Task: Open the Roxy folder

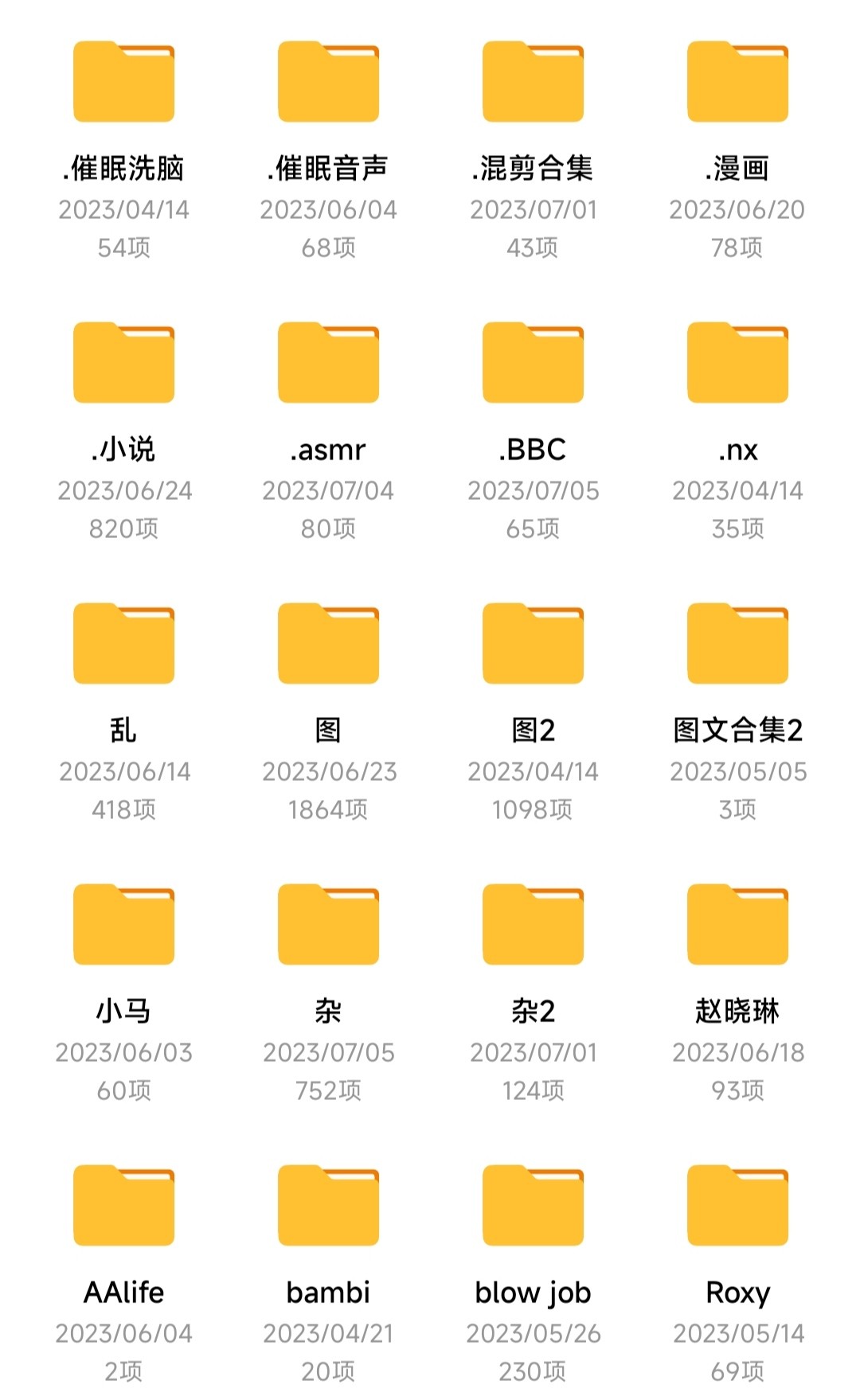Action: click(737, 1206)
